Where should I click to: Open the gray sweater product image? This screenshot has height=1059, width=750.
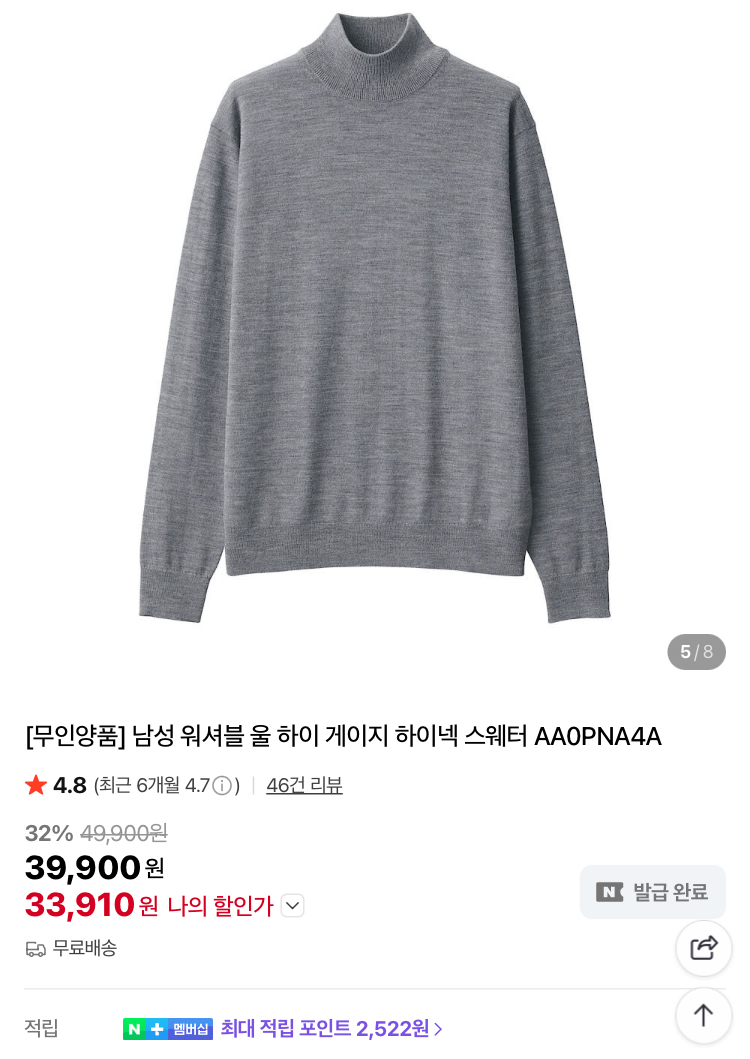point(374,320)
